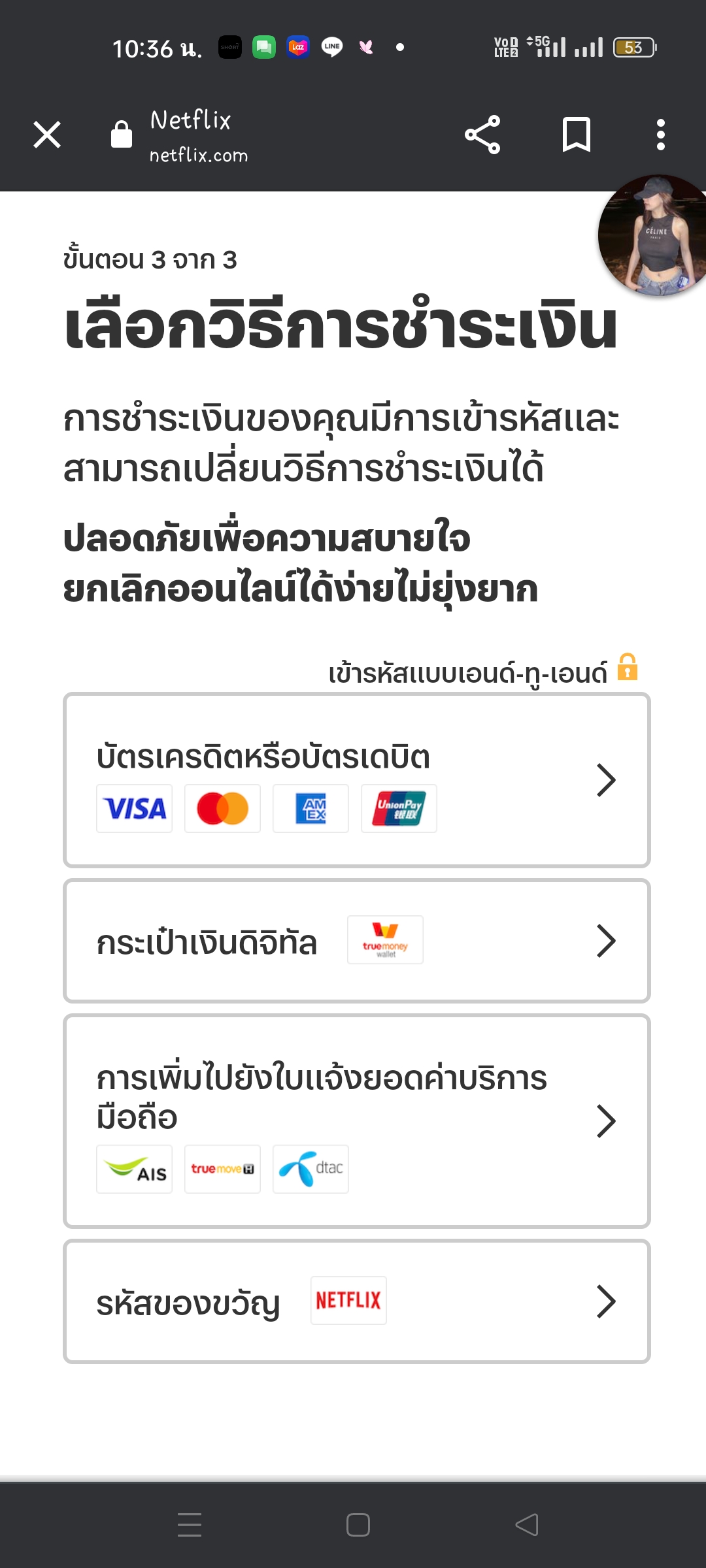Image resolution: width=706 pixels, height=1568 pixels.
Task: Select digital wallet TrueMoney option
Action: click(357, 941)
